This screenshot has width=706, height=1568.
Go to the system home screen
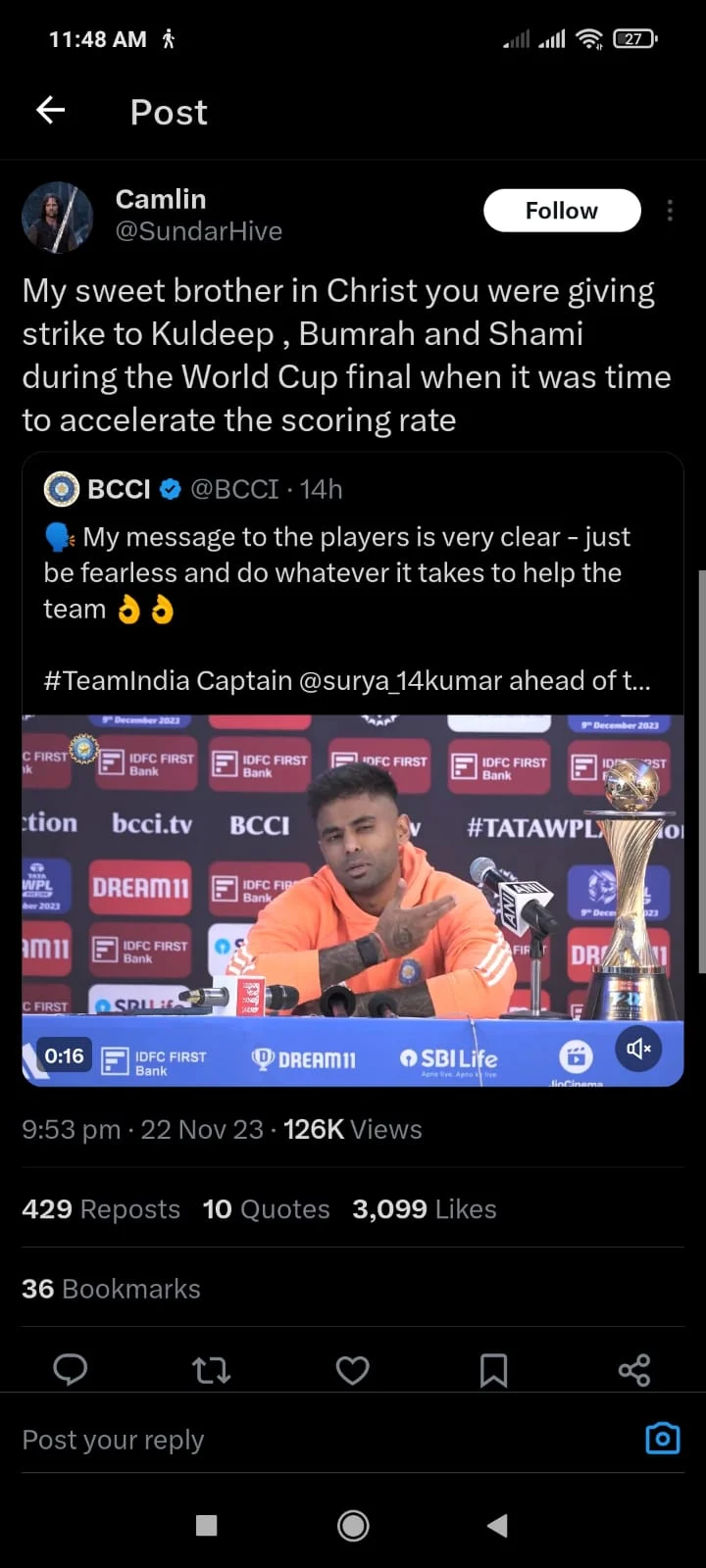coord(353,1525)
